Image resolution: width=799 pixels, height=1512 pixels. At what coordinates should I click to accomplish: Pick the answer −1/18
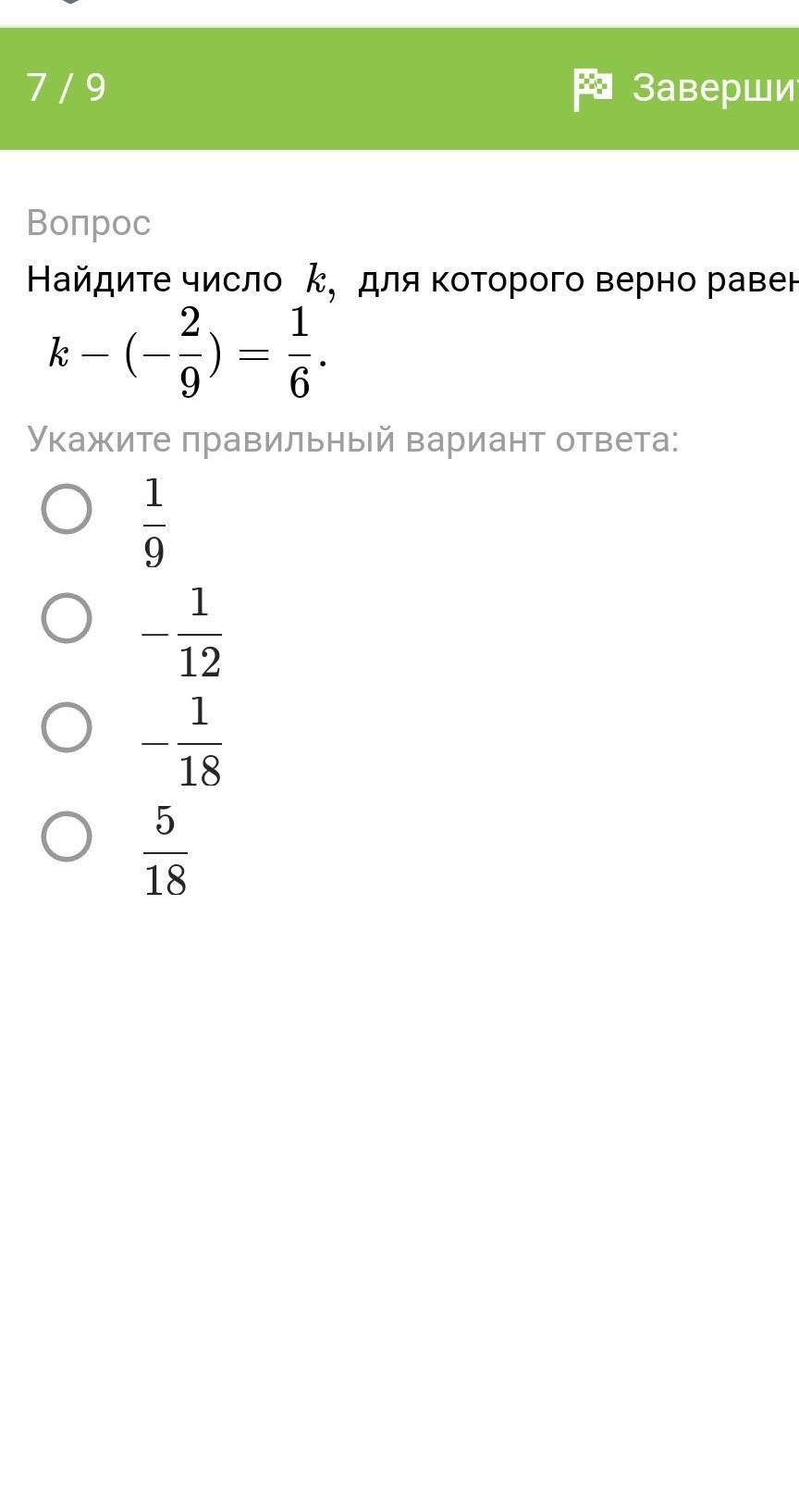67,727
